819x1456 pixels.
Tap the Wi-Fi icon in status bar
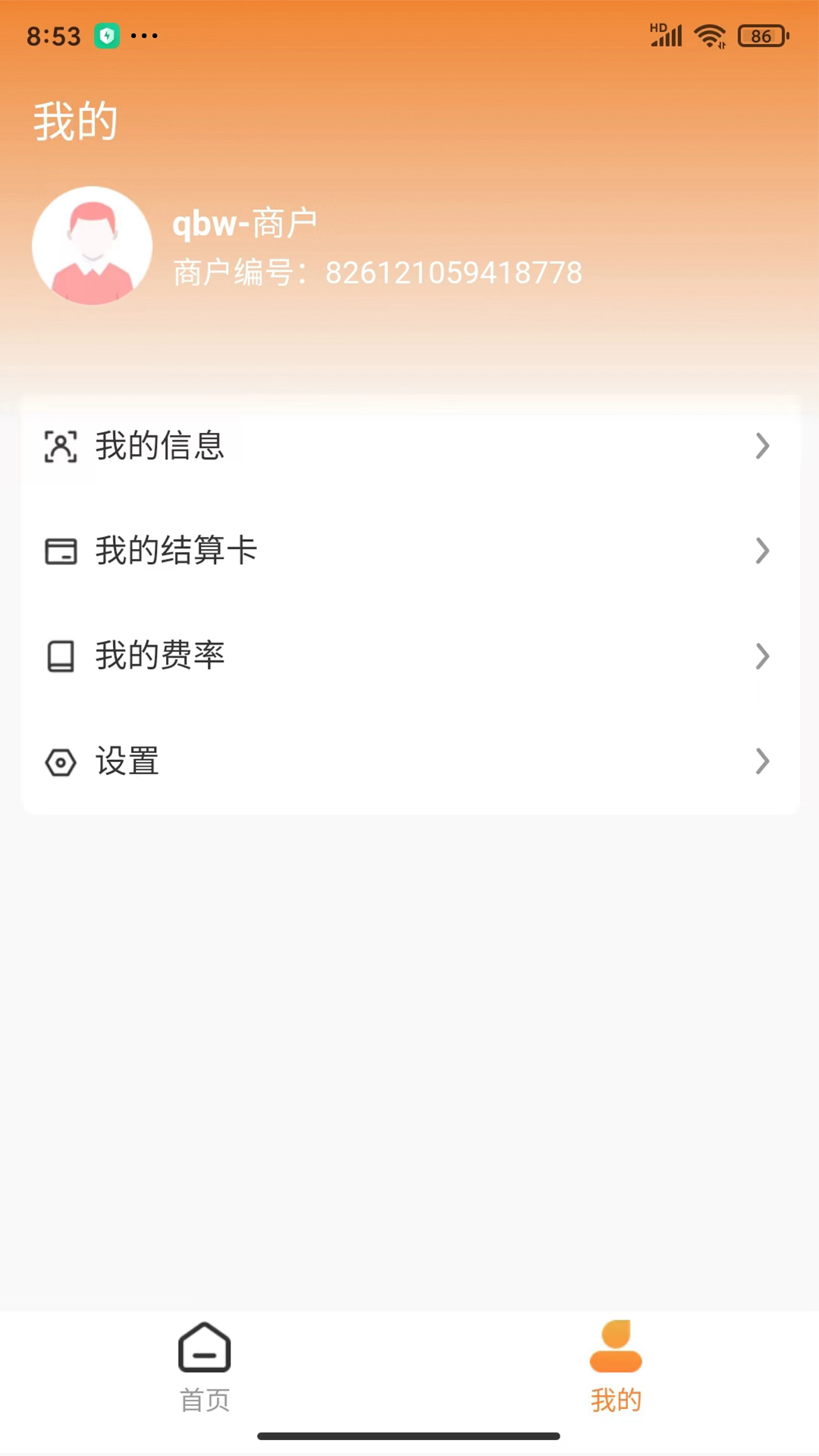point(708,33)
